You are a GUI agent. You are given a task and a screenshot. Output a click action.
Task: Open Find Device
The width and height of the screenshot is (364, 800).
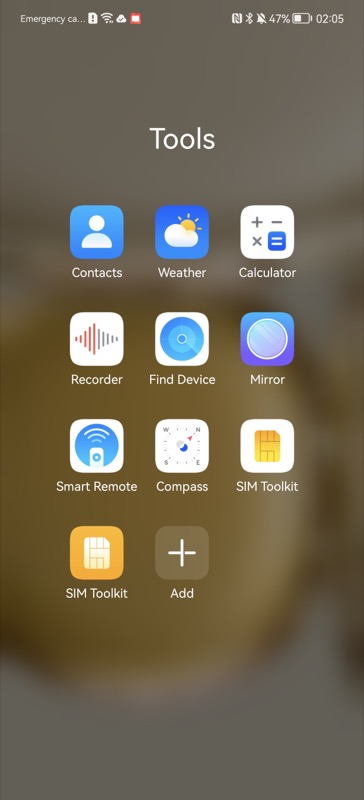point(182,339)
